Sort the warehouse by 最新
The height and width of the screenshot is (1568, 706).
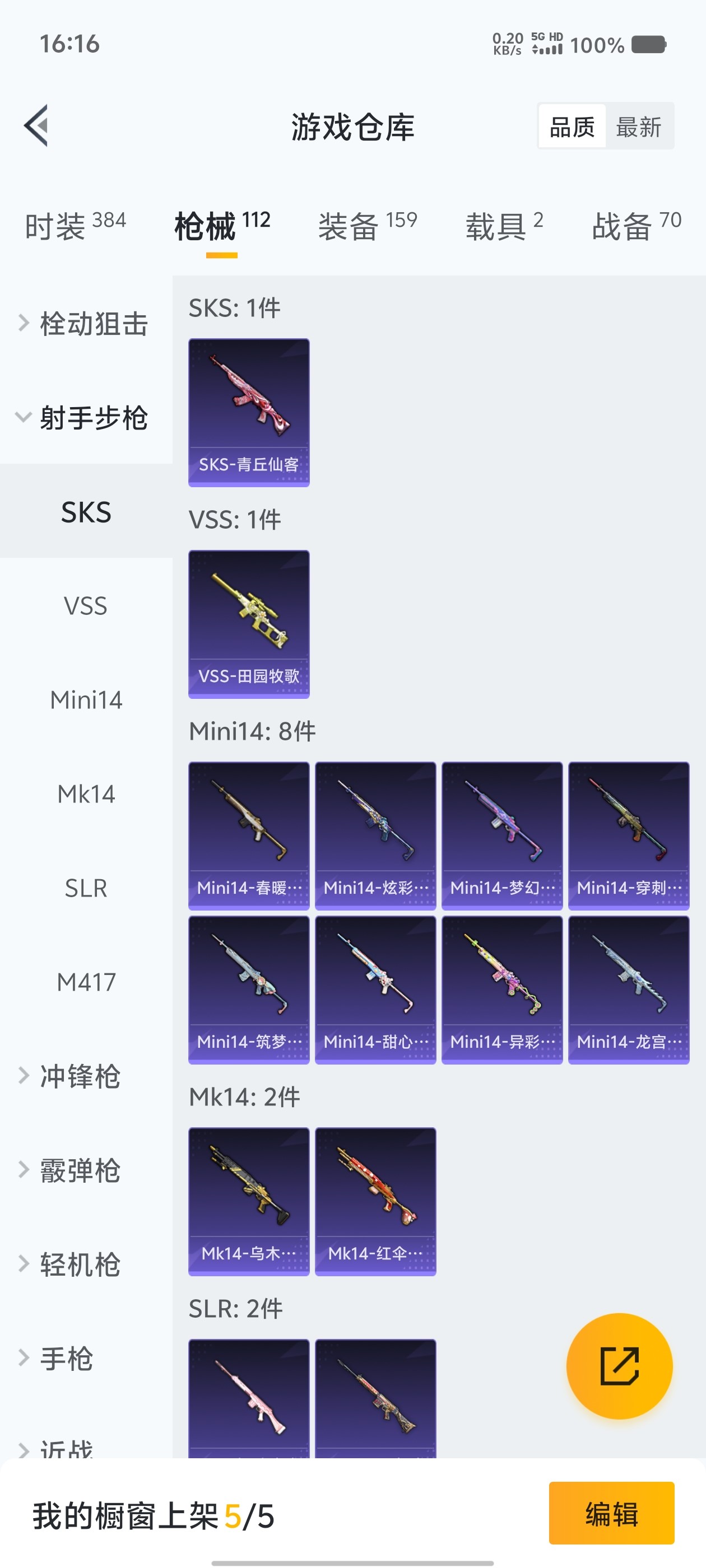click(638, 127)
